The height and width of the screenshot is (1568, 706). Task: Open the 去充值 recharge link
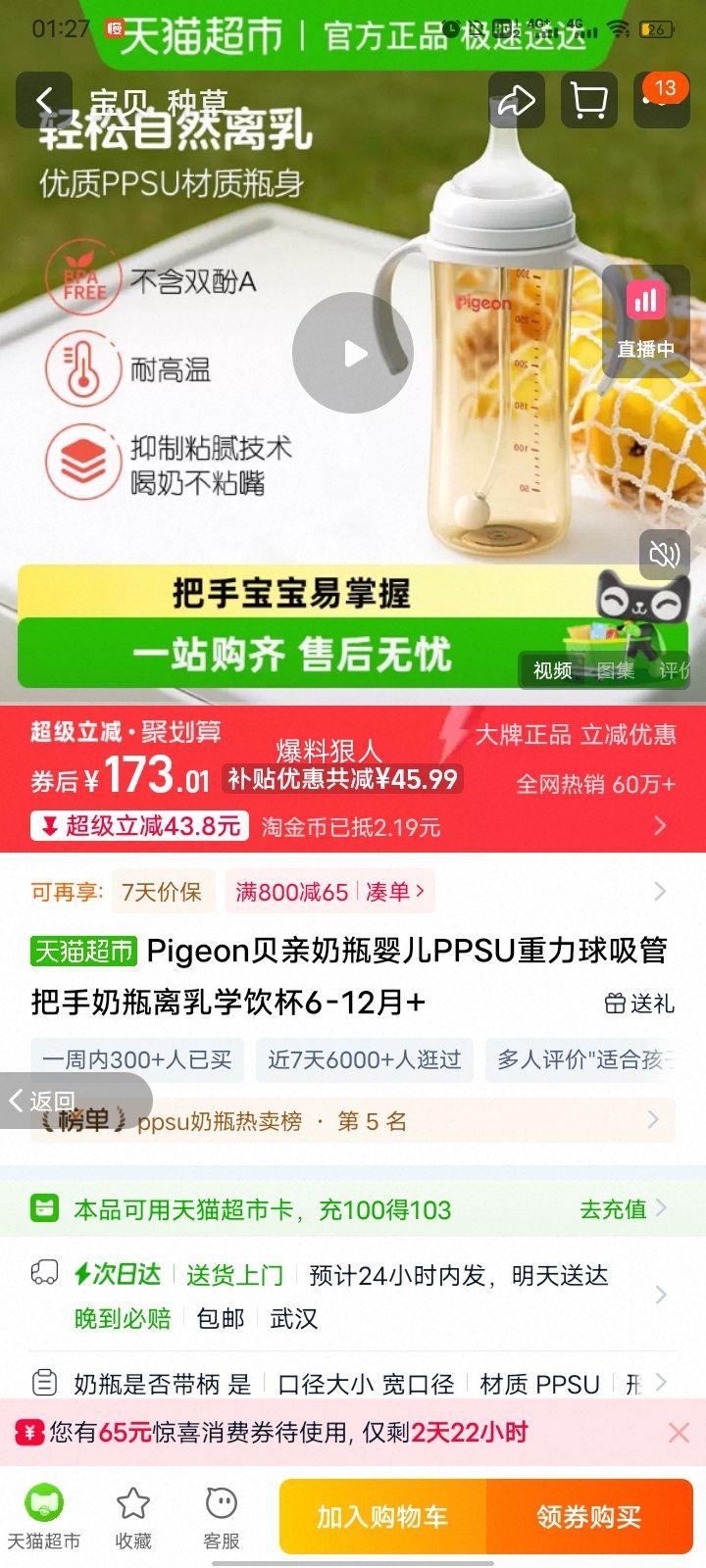click(611, 1208)
